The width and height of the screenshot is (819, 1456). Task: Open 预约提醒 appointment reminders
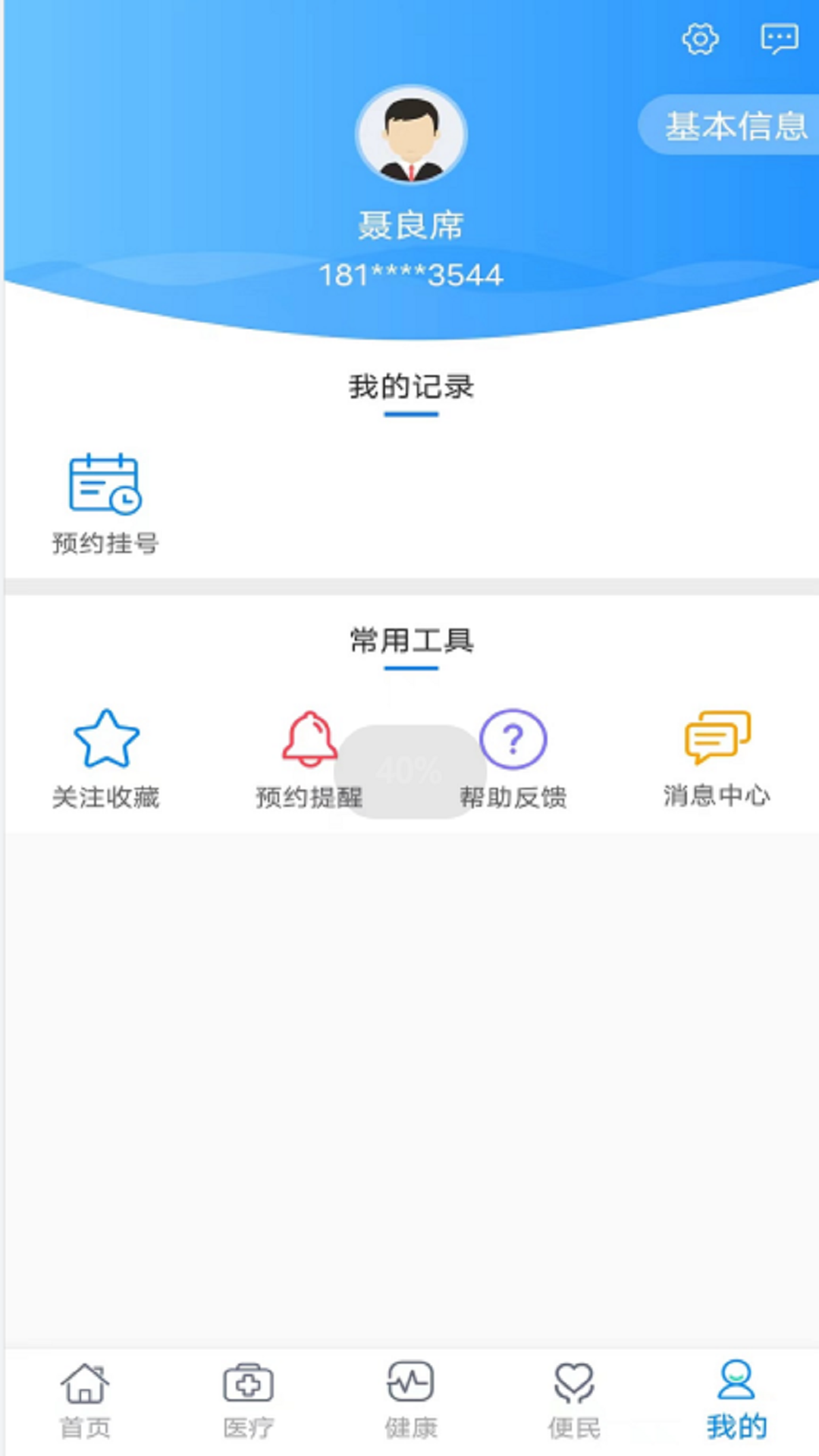pyautogui.click(x=309, y=758)
